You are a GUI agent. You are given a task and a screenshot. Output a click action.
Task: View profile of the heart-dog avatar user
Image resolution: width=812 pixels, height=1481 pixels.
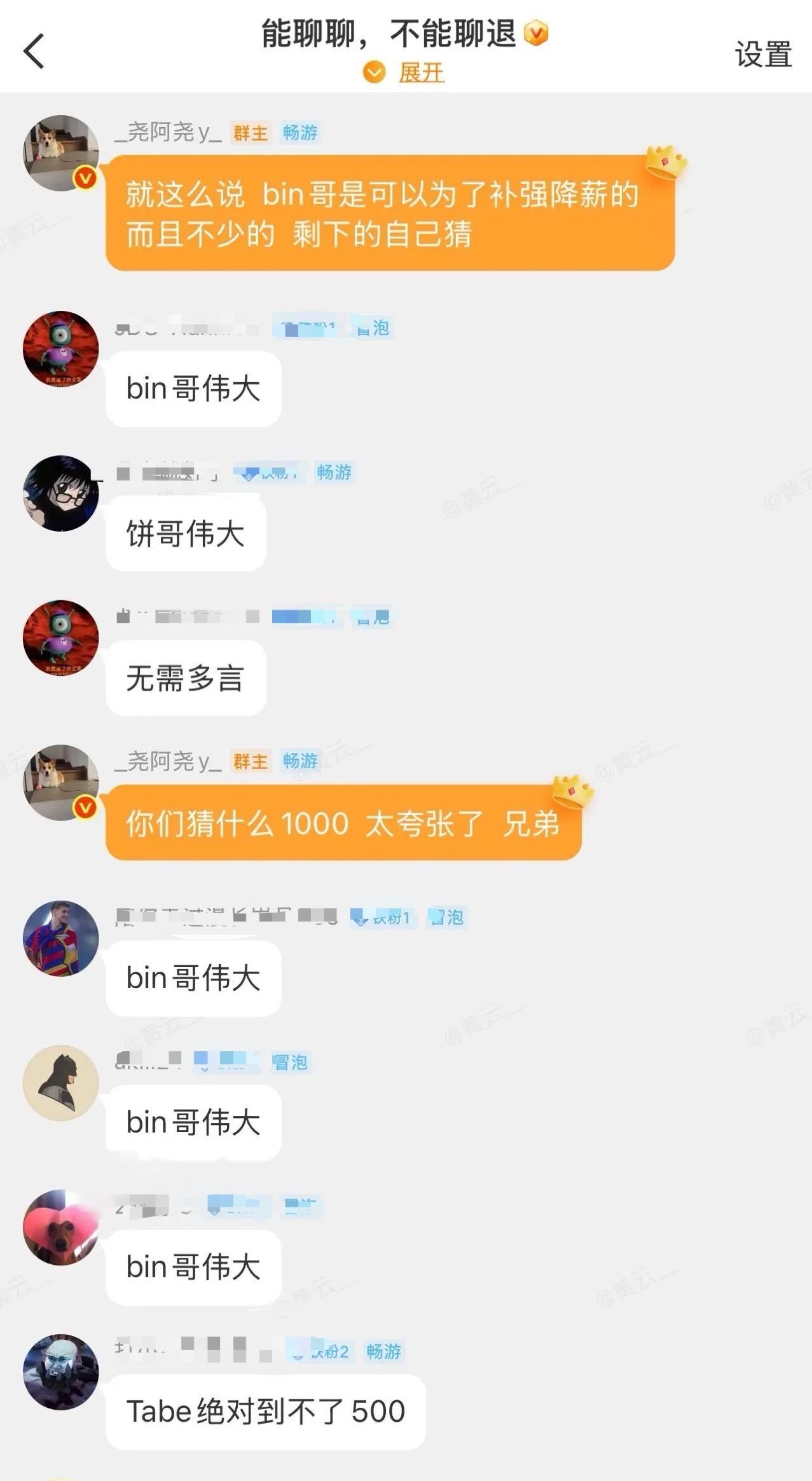(60, 1227)
